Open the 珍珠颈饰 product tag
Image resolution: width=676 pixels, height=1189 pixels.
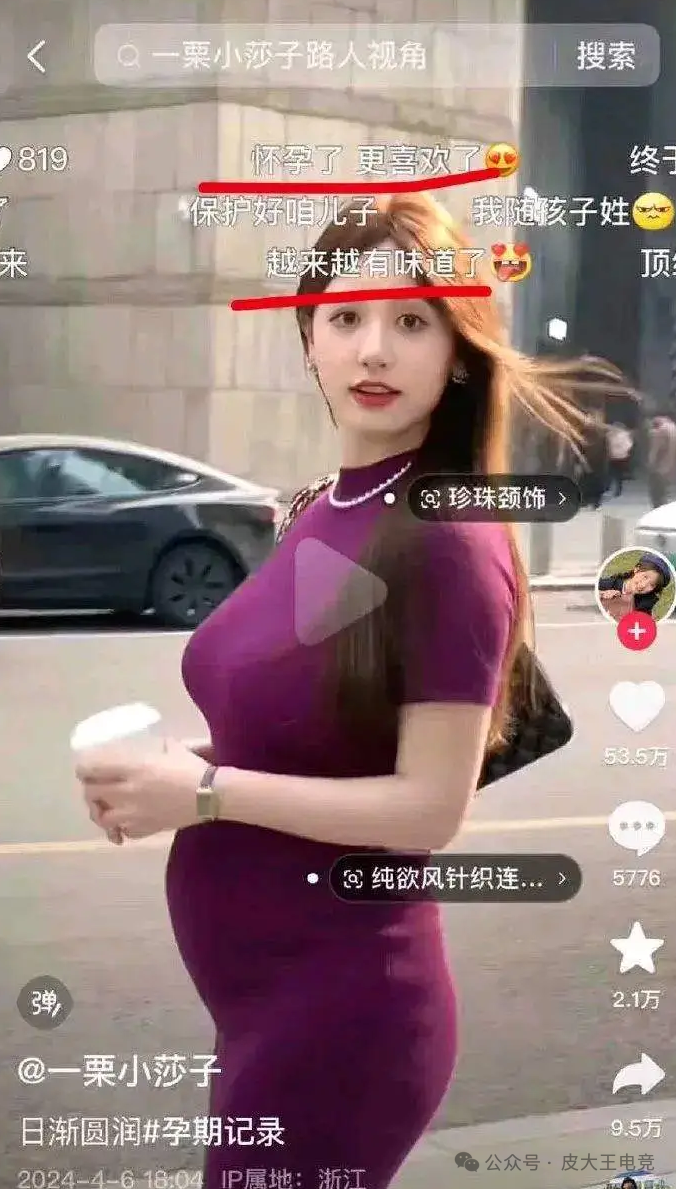pos(494,498)
